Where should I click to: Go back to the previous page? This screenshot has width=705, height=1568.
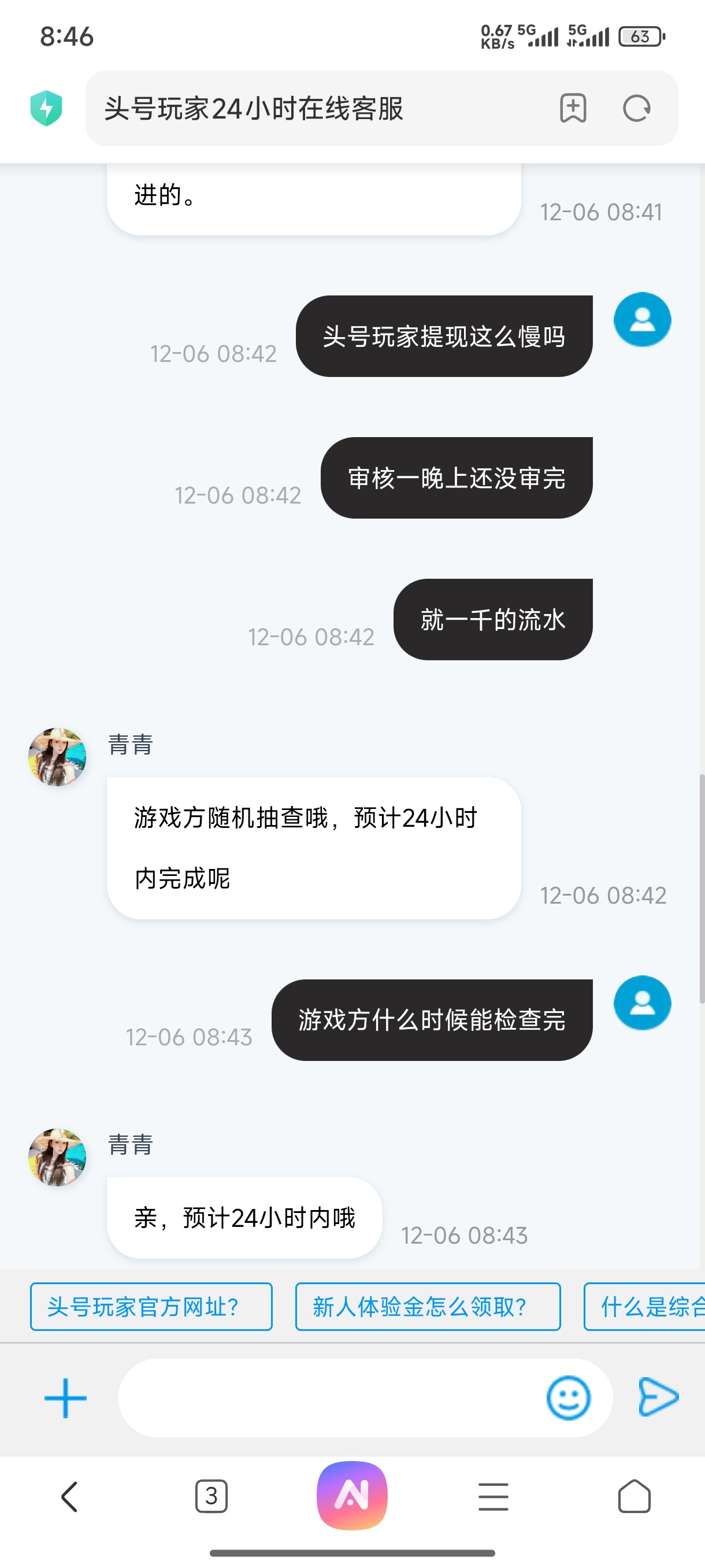click(70, 1497)
